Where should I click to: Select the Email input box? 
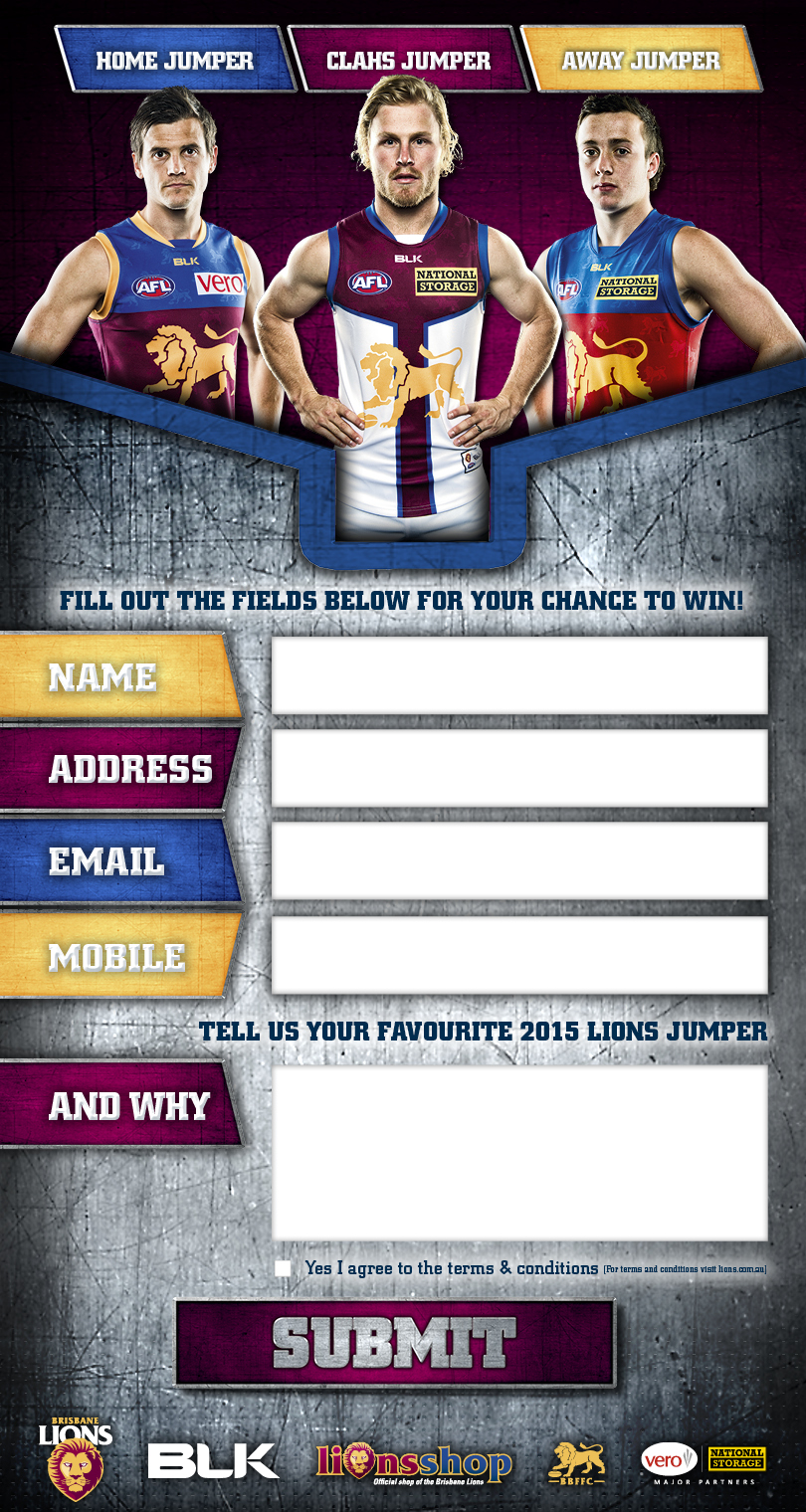(519, 860)
